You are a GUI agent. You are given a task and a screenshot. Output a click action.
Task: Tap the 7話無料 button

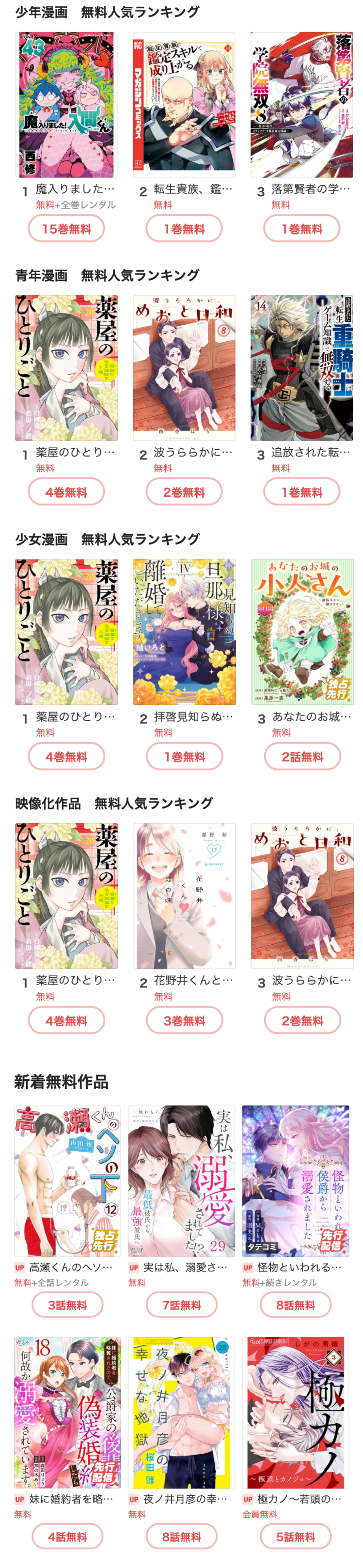(x=182, y=1305)
